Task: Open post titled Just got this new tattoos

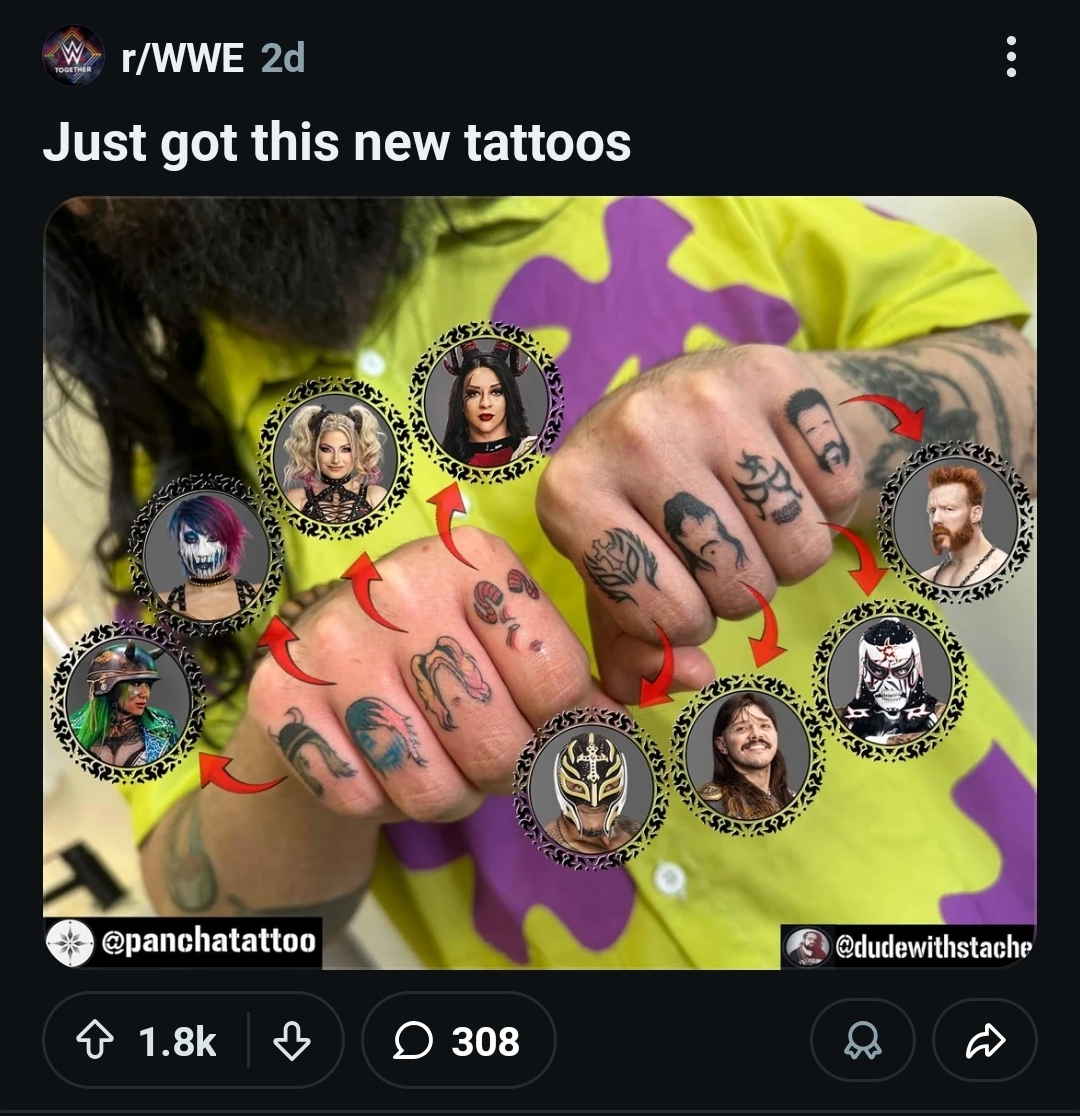Action: coord(336,142)
